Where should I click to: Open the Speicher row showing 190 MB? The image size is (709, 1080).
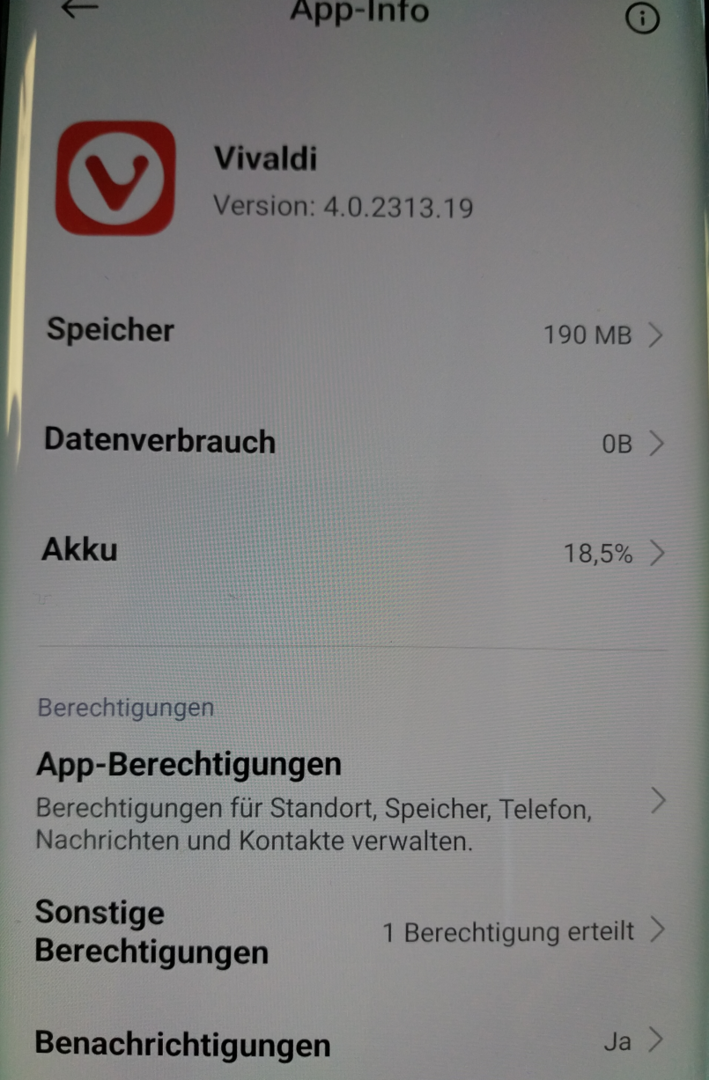point(354,333)
